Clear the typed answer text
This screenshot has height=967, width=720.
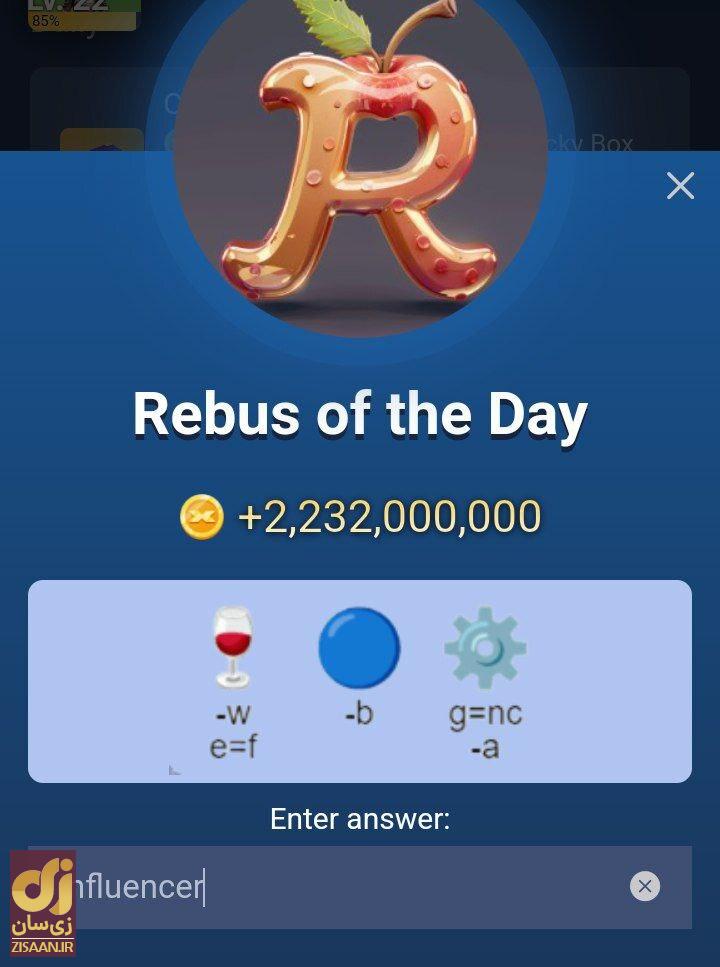click(645, 887)
